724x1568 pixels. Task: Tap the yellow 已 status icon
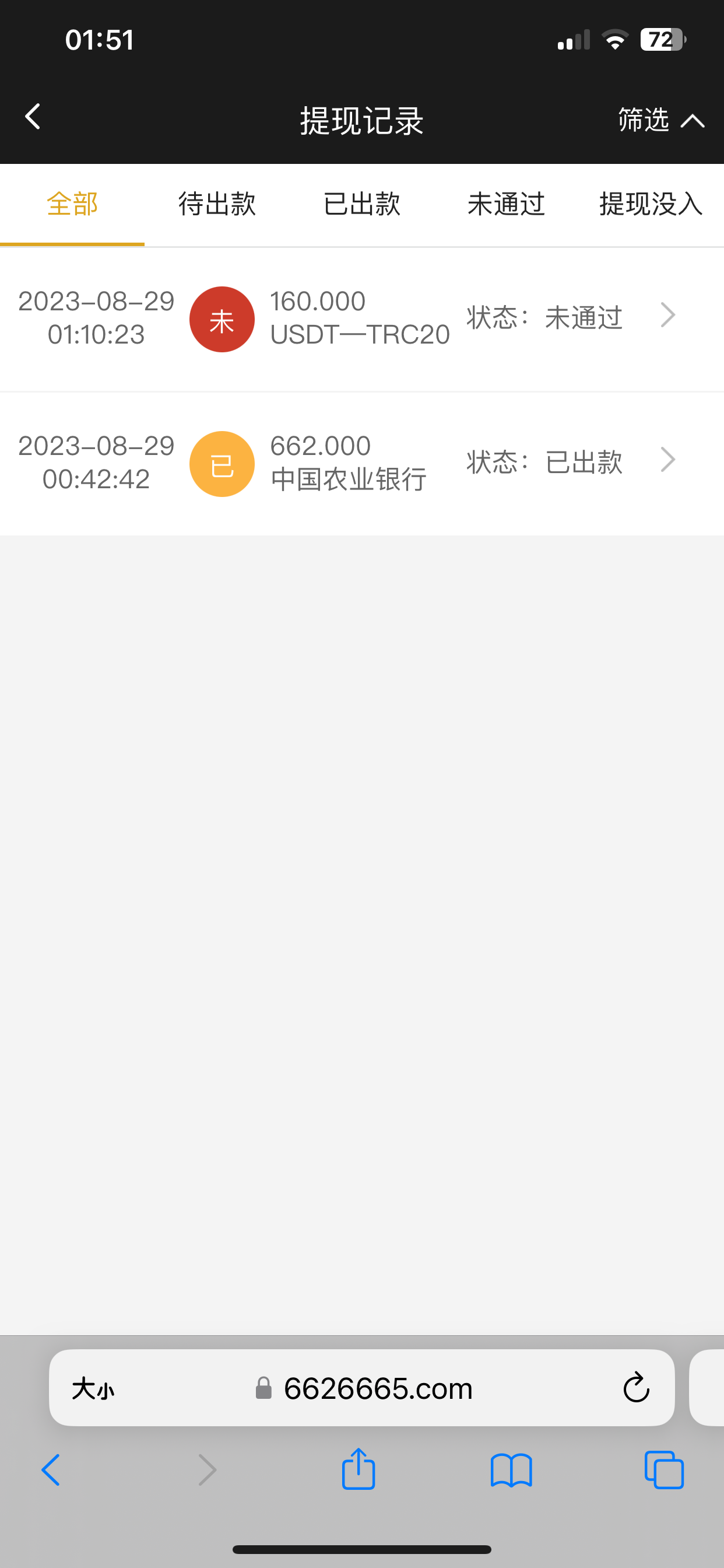(222, 463)
